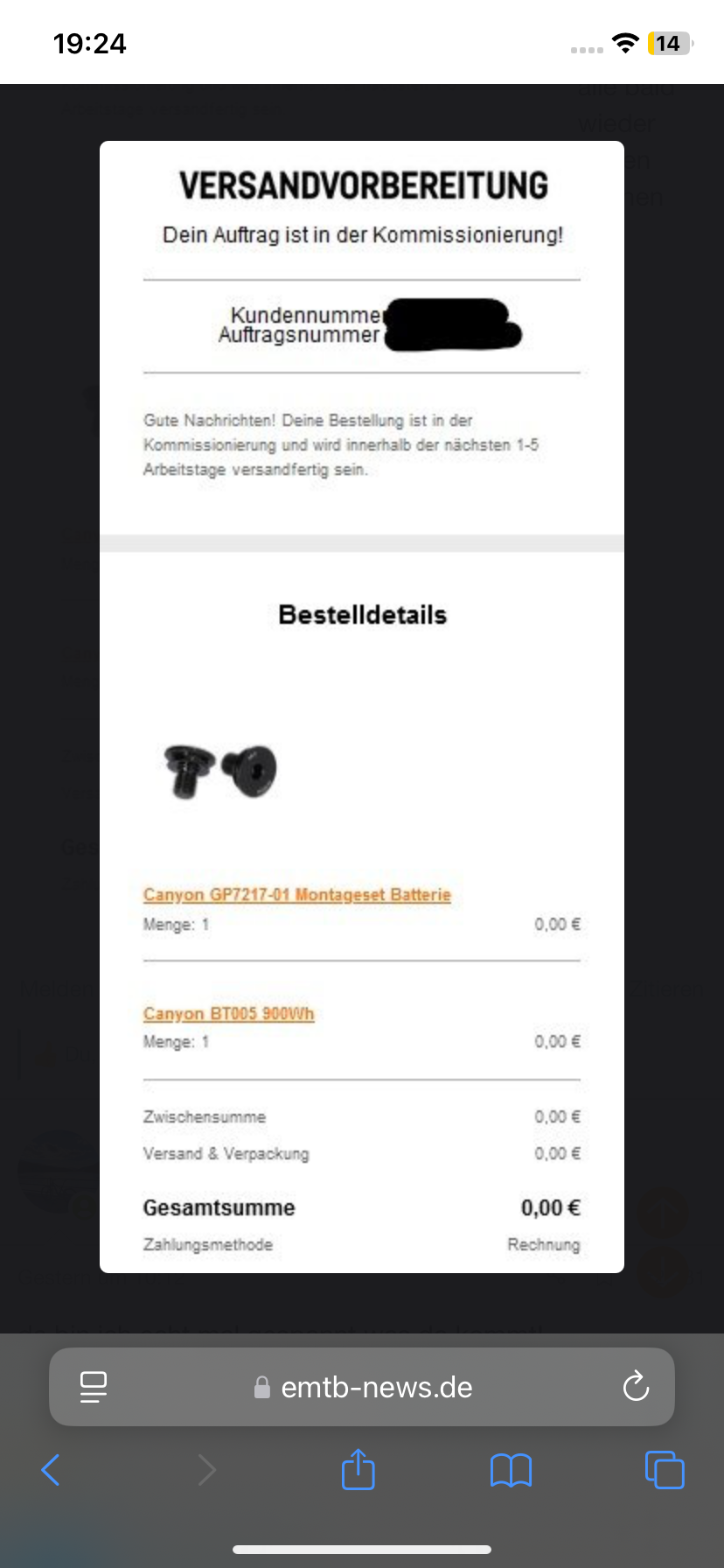Open the page settings menu icon

(x=94, y=1387)
